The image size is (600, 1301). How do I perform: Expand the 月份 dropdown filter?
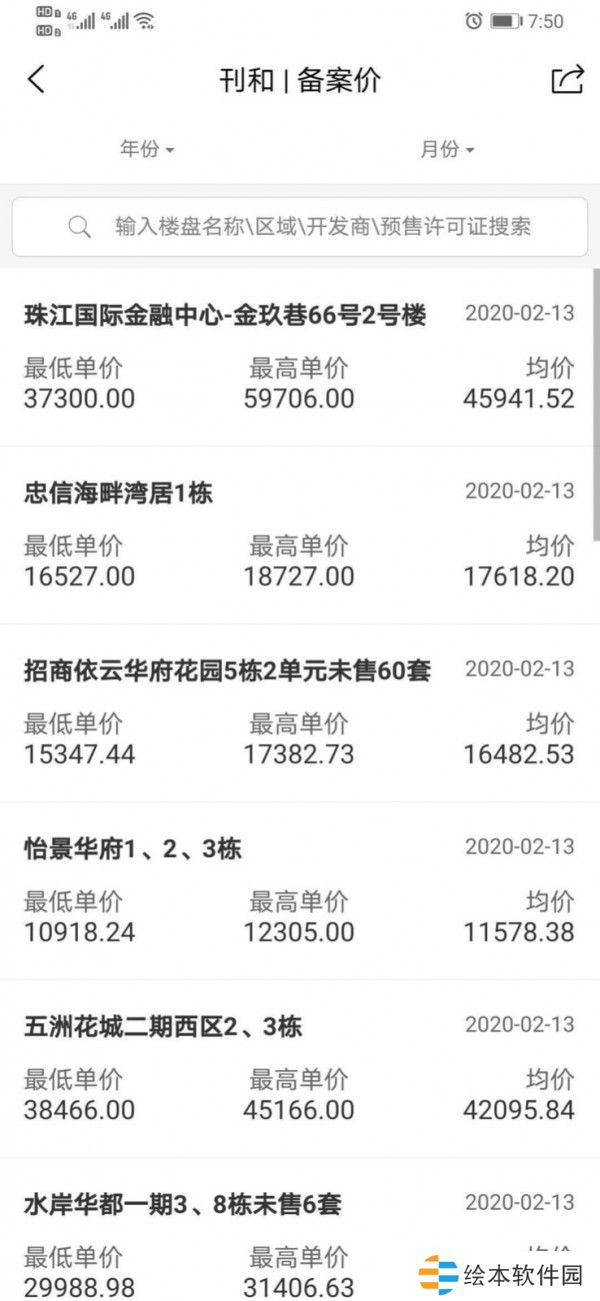446,150
